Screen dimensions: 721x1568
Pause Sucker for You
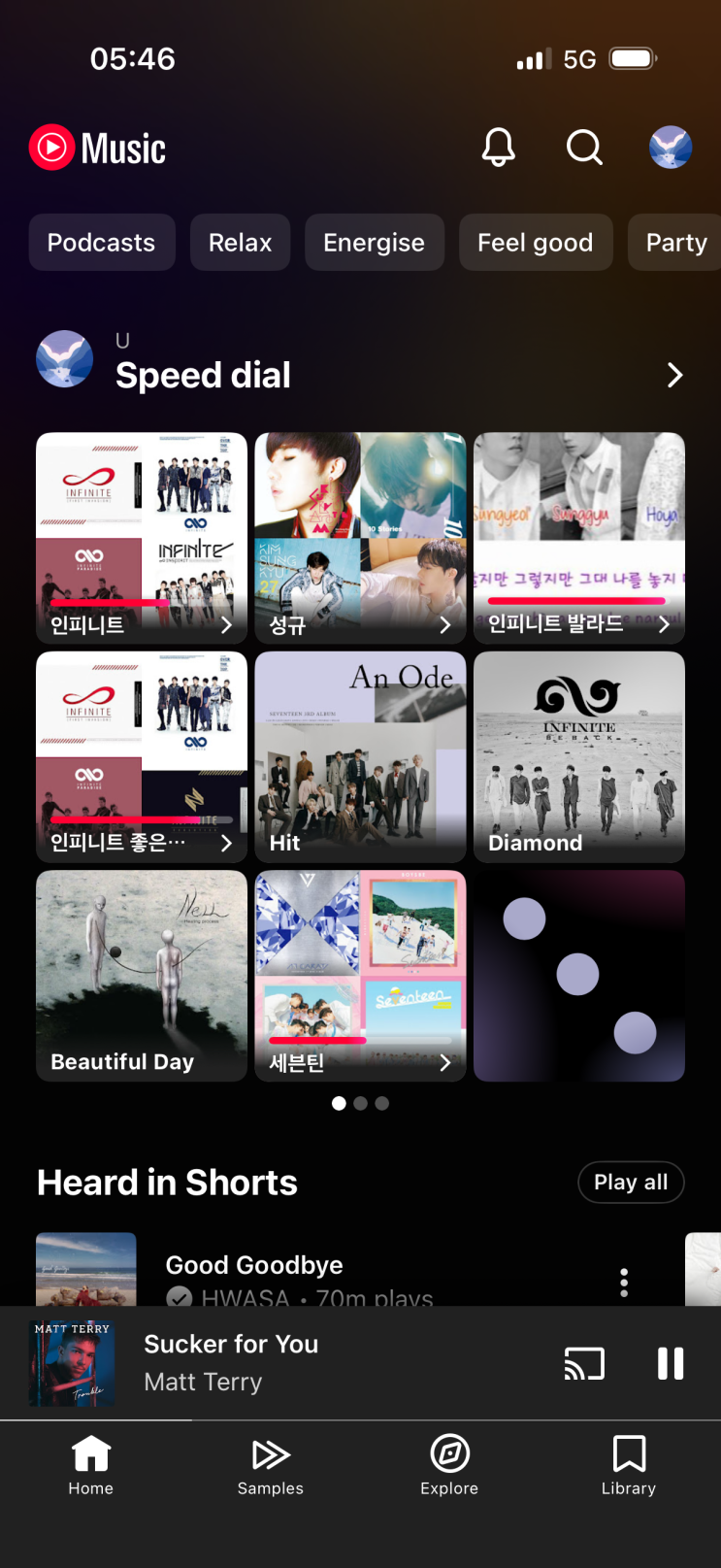point(670,1363)
